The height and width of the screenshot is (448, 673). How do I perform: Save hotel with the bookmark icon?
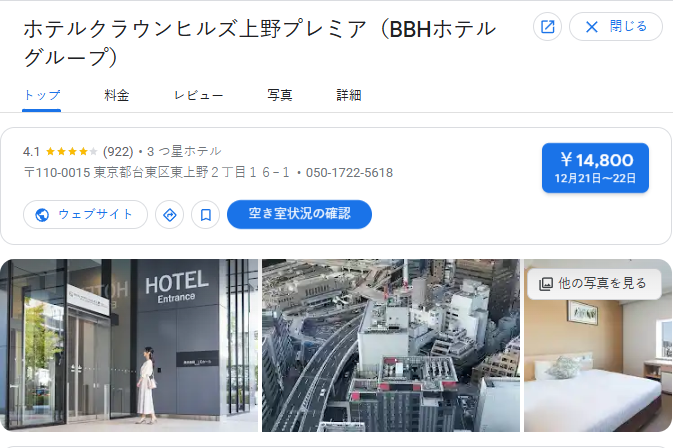(x=205, y=214)
